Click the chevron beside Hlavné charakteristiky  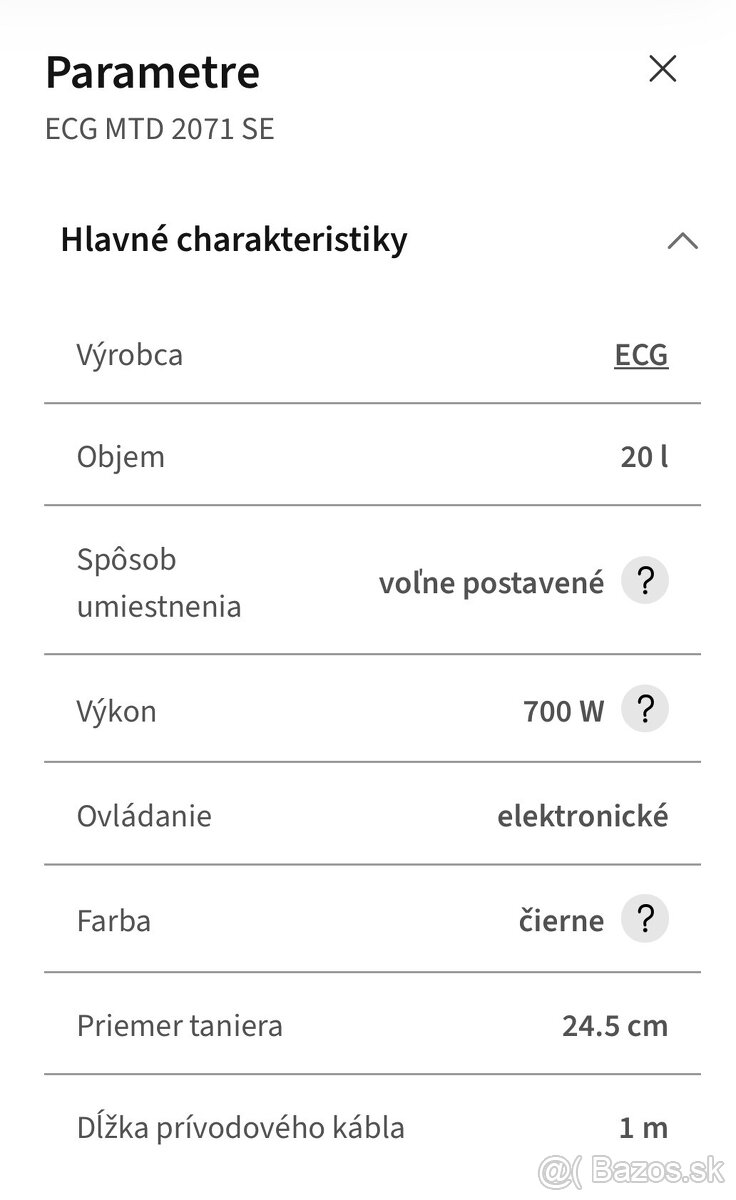pyautogui.click(x=682, y=240)
